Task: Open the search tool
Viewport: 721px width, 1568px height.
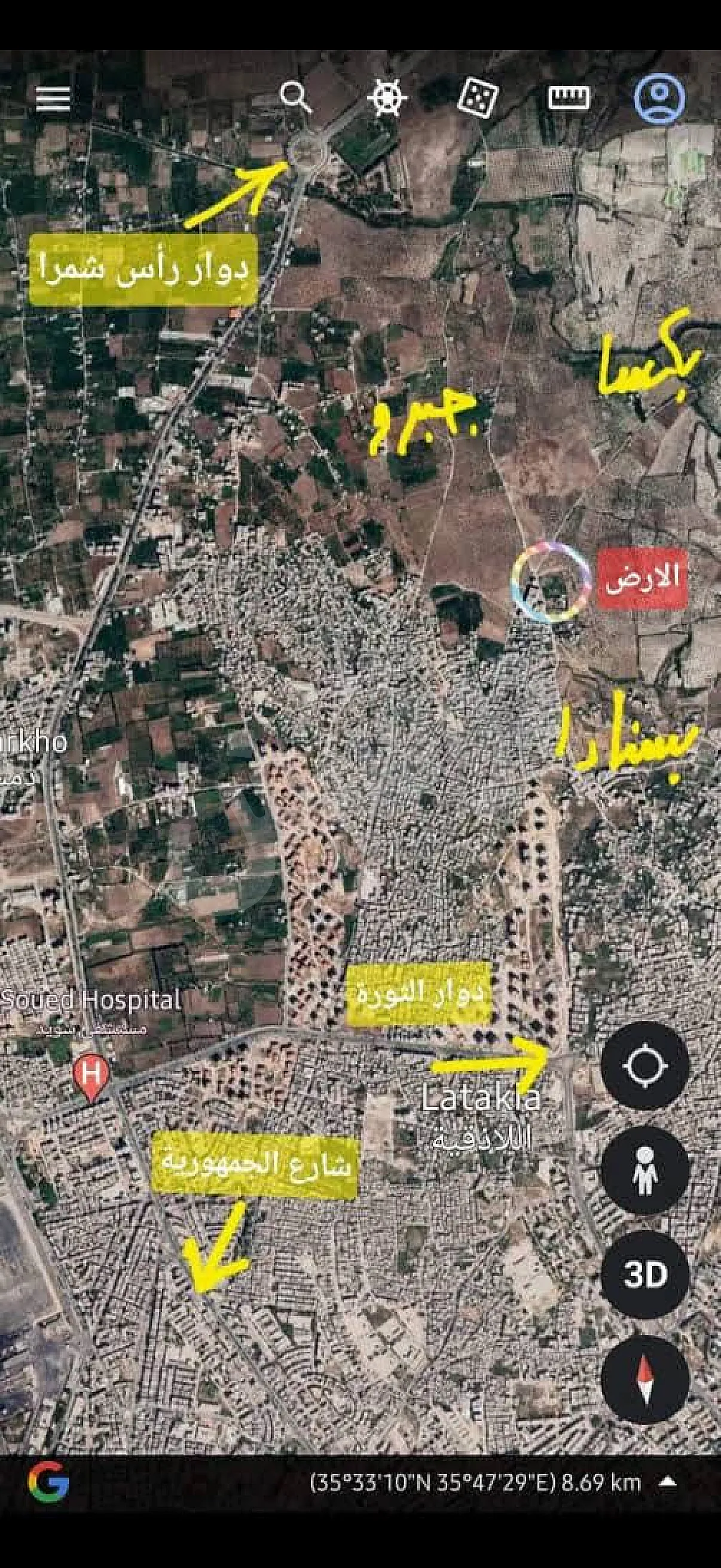Action: tap(296, 97)
